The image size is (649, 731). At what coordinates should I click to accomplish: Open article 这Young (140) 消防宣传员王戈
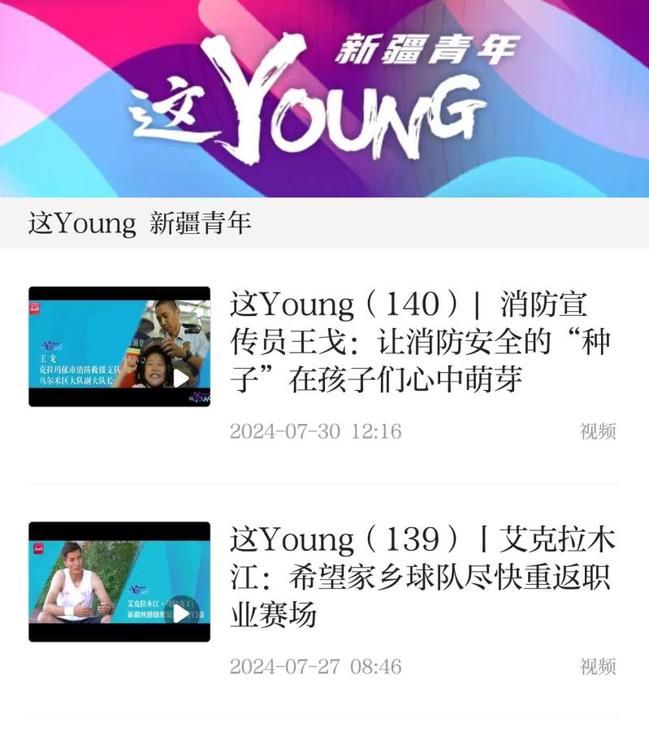[420, 342]
